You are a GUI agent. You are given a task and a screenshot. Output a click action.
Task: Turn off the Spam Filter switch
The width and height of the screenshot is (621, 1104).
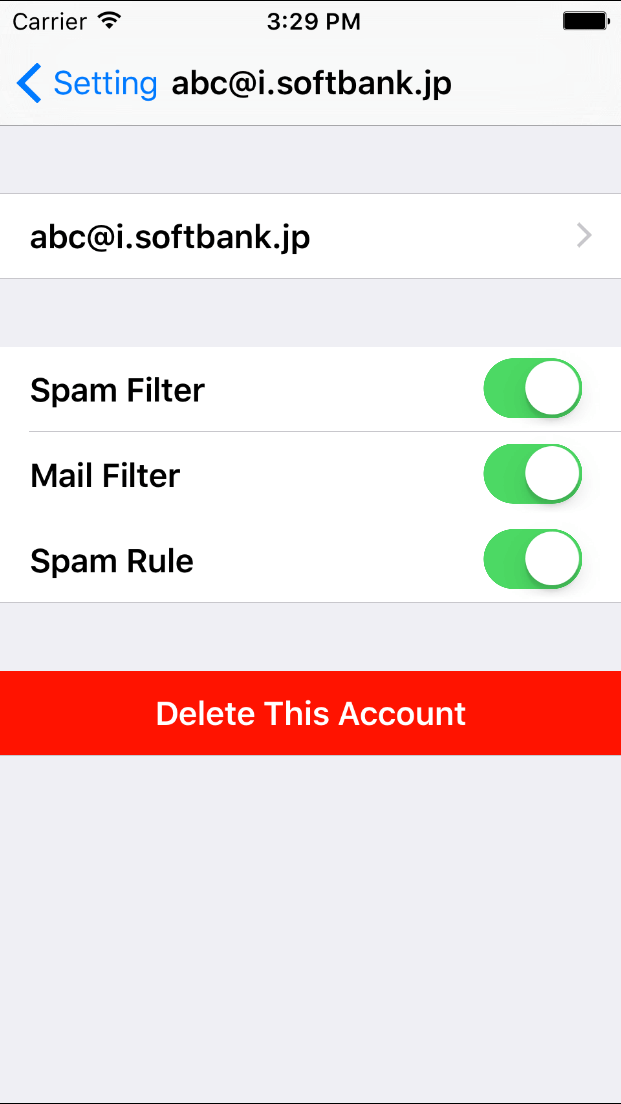[532, 389]
